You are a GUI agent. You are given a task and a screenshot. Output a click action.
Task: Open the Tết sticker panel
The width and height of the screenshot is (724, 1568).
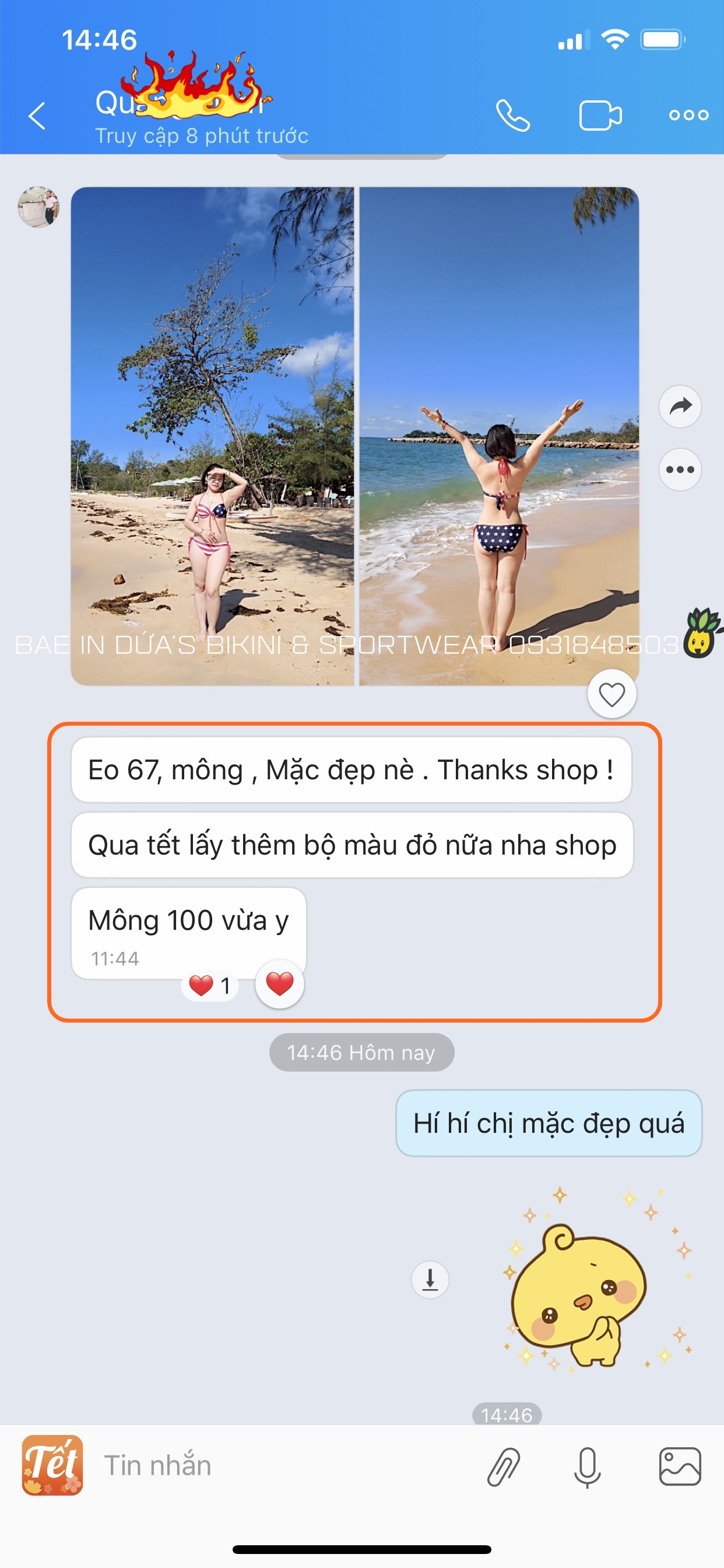pos(52,1466)
